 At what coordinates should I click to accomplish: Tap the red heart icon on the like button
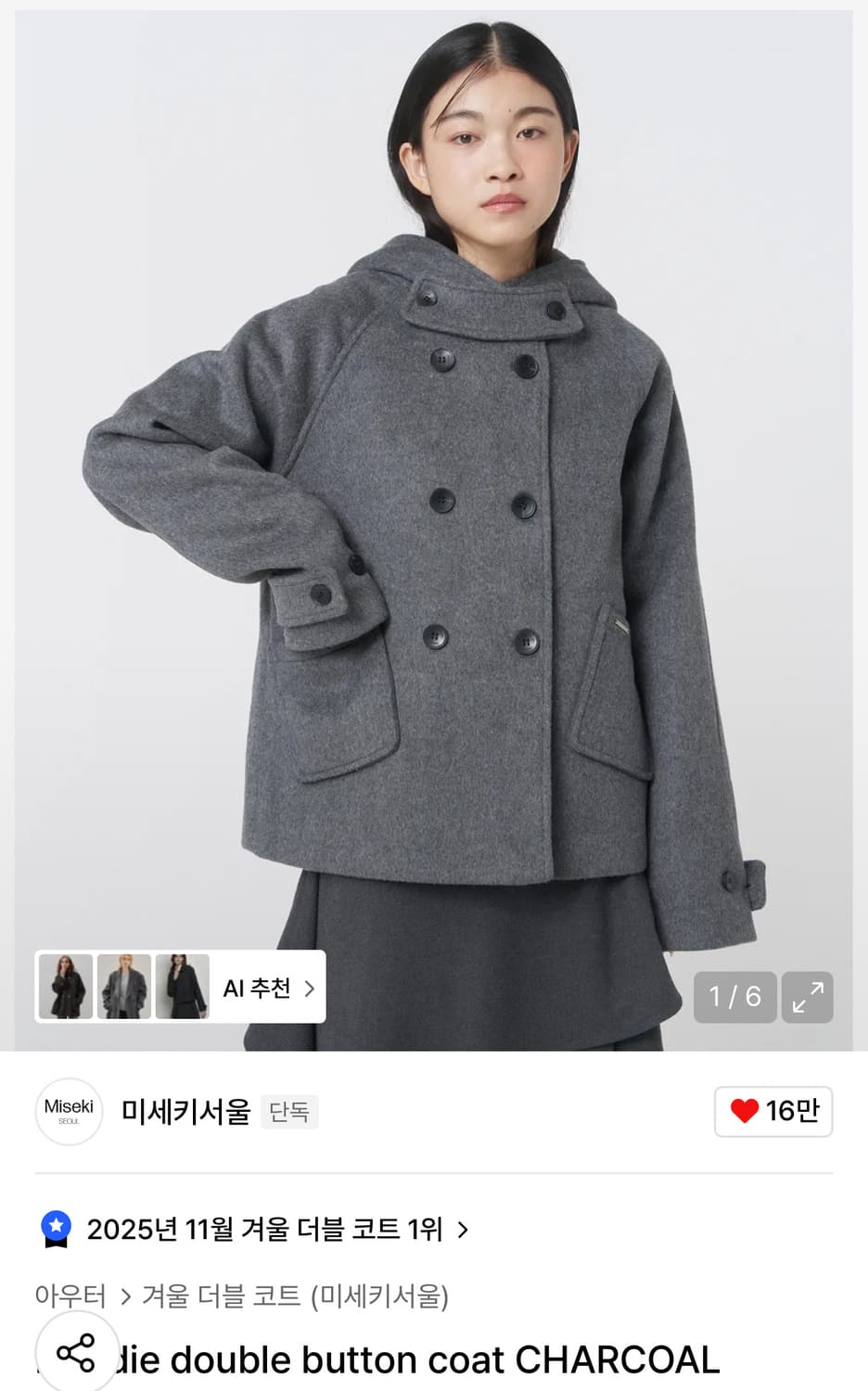[743, 1111]
